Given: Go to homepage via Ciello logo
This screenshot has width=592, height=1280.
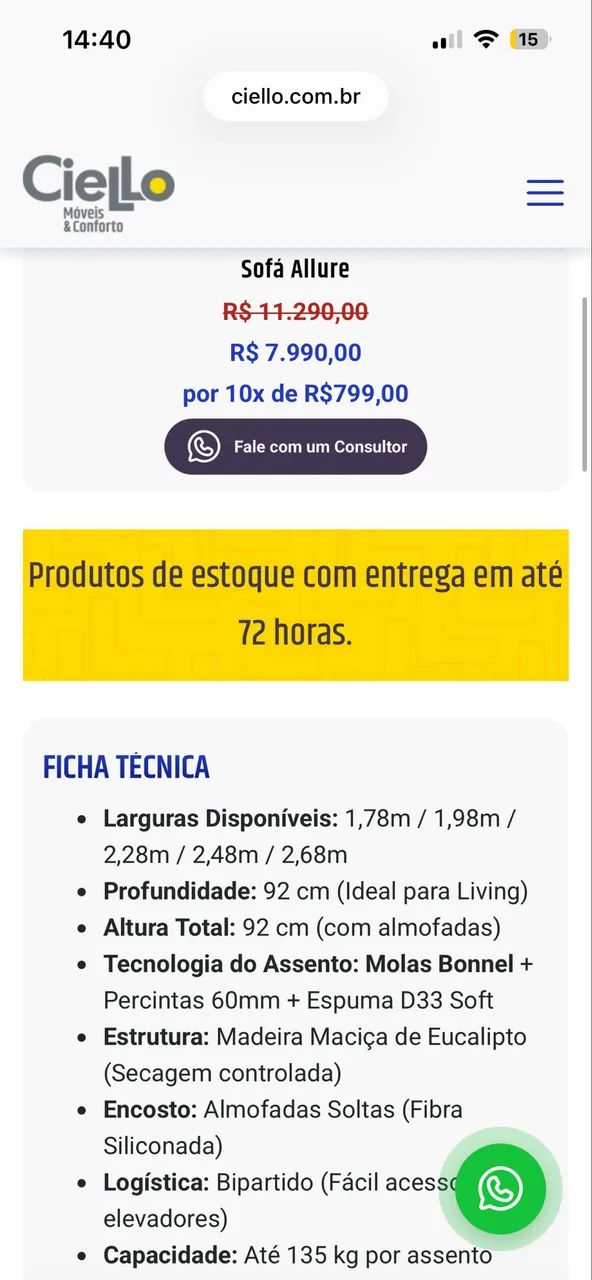Looking at the screenshot, I should click(x=99, y=194).
